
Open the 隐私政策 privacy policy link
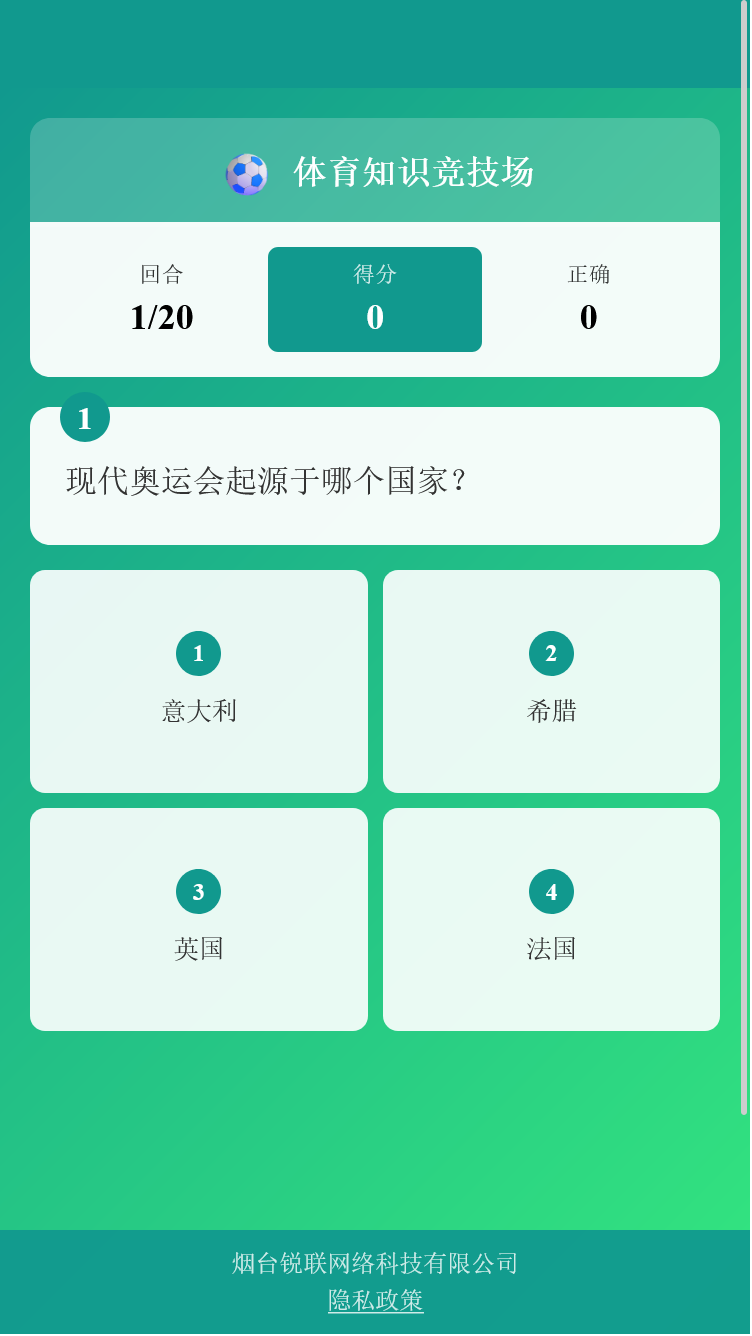click(374, 1301)
